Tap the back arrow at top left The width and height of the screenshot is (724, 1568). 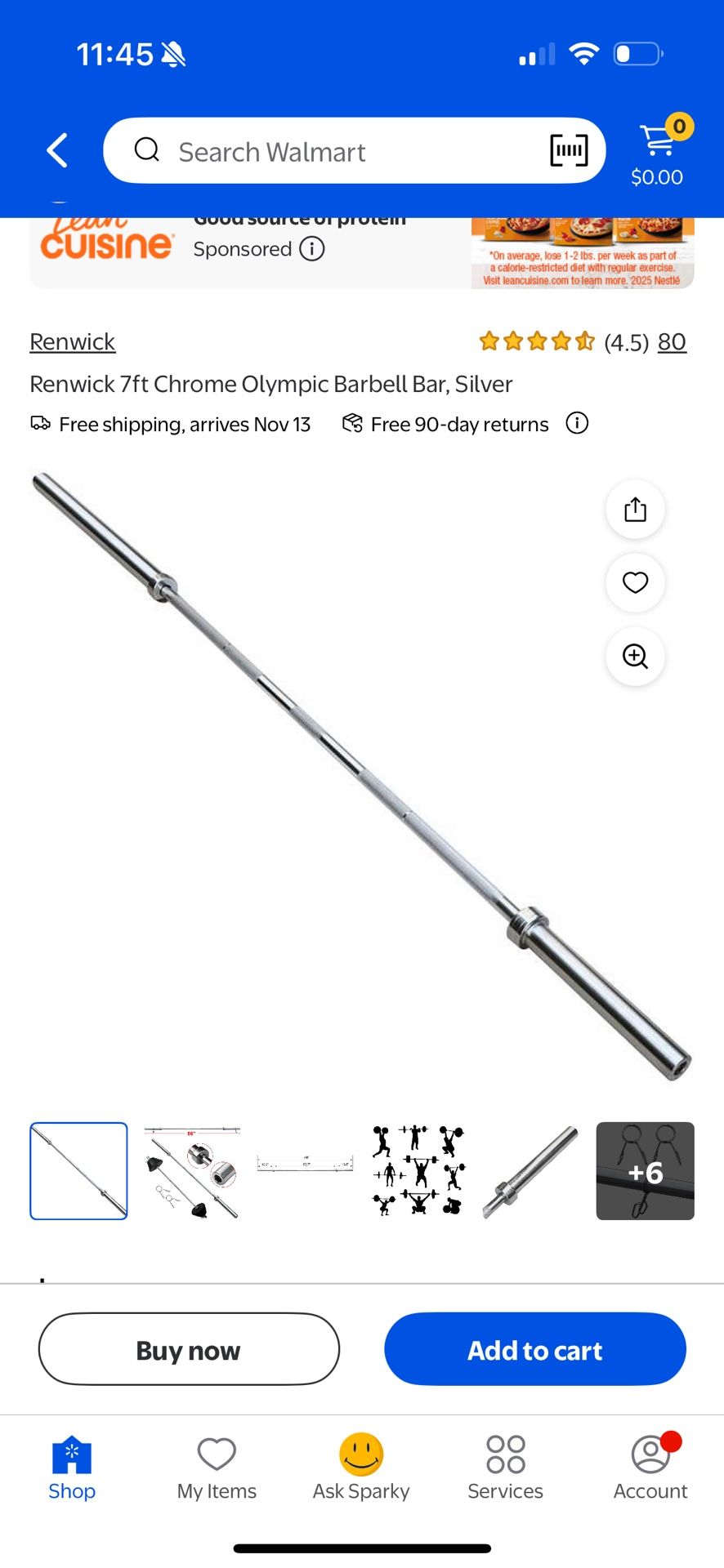56,150
